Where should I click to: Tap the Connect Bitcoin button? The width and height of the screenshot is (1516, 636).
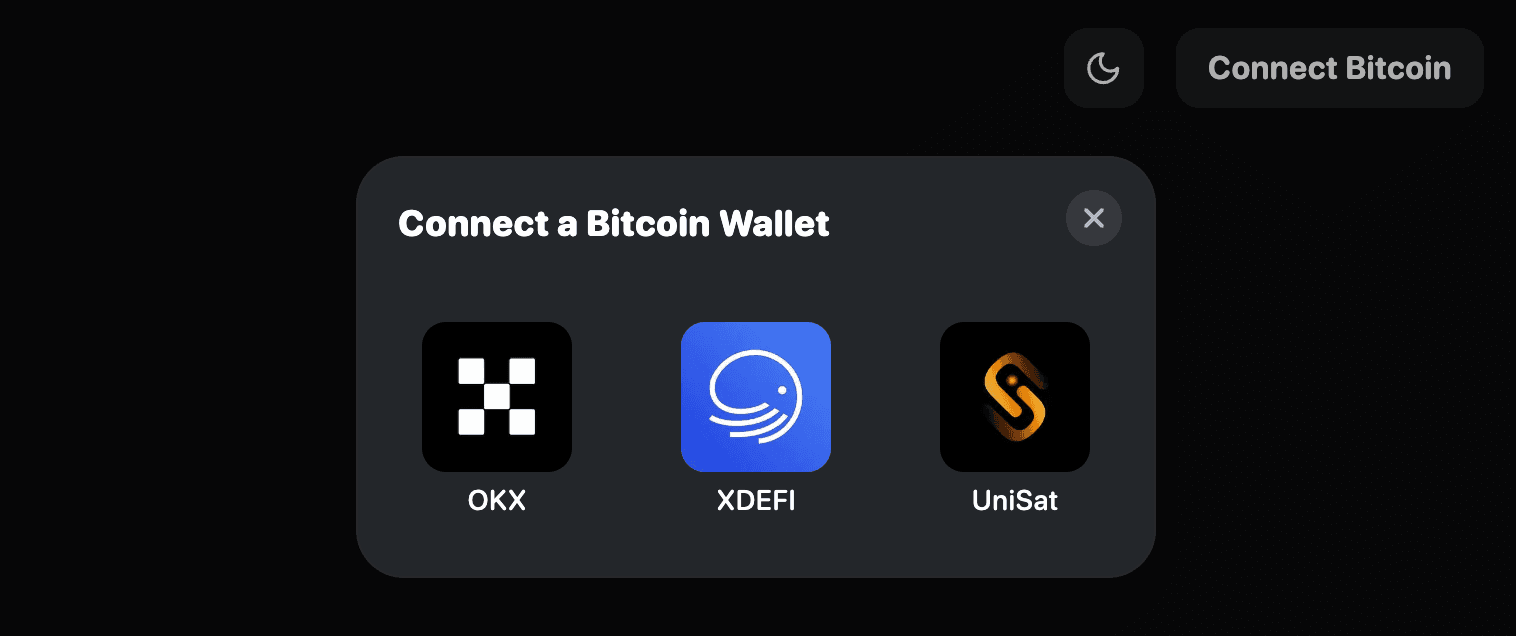1329,68
